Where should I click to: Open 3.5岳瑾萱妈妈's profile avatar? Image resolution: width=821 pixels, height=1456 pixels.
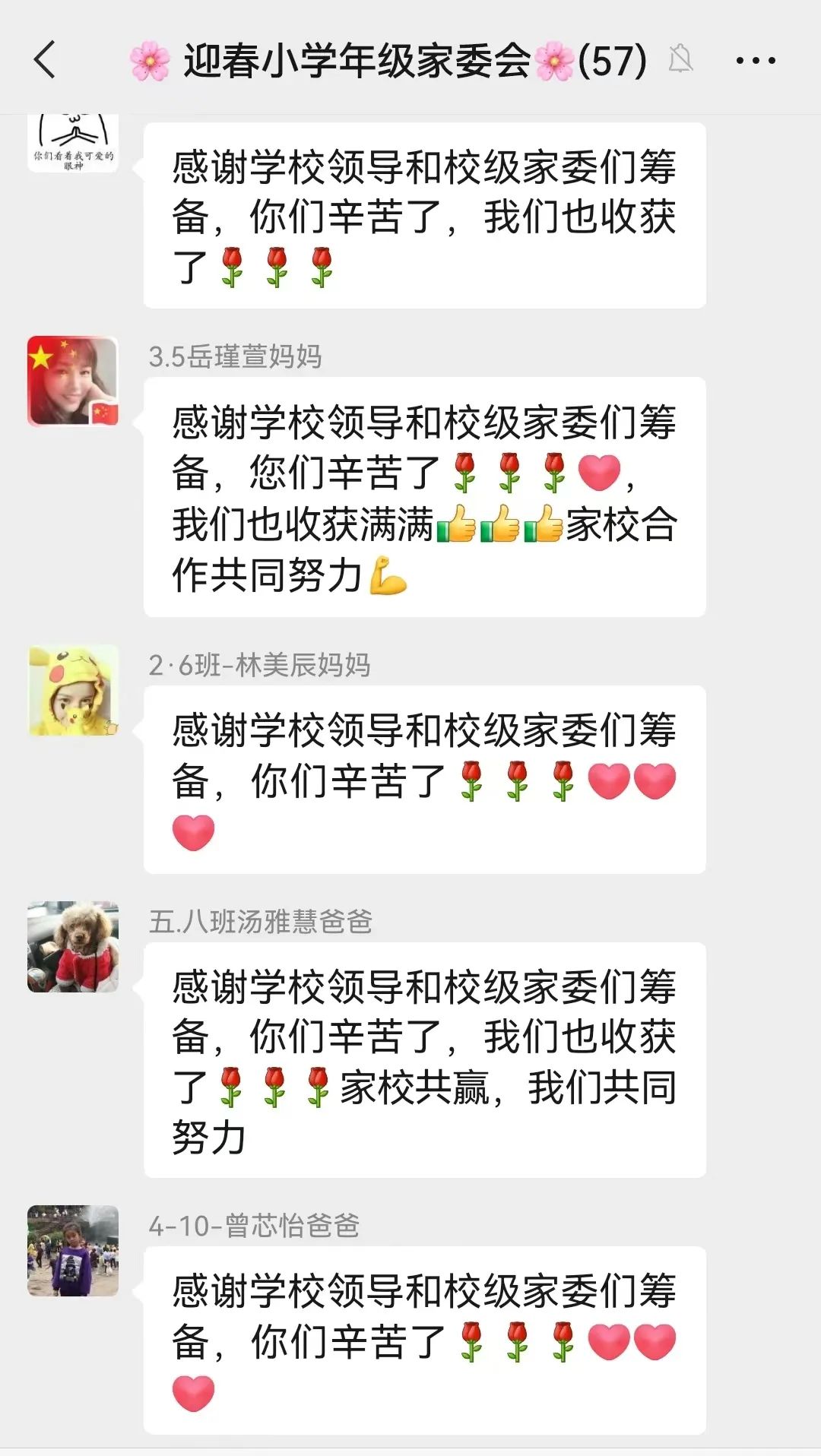(73, 381)
